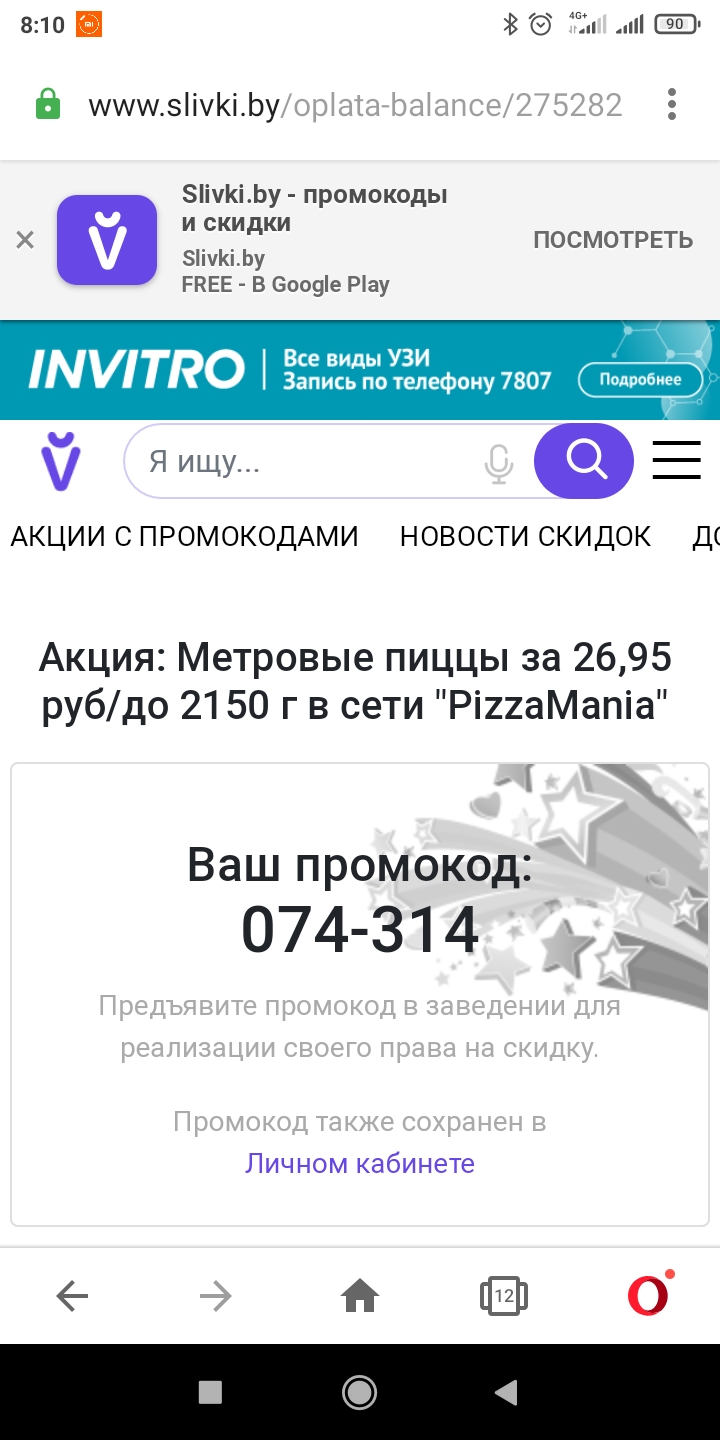Tap the purple search magnifier button
The height and width of the screenshot is (1440, 720).
(584, 461)
